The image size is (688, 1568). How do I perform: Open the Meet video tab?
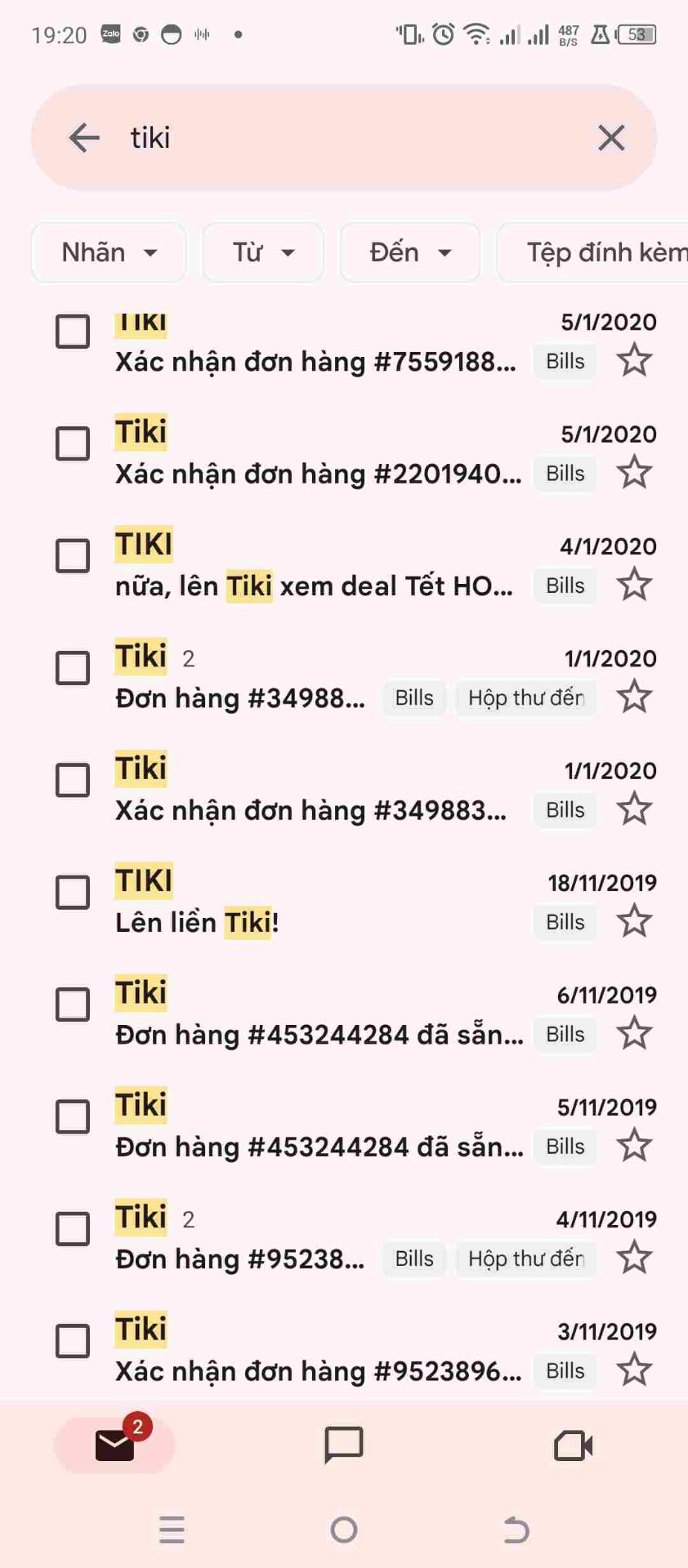(572, 1444)
